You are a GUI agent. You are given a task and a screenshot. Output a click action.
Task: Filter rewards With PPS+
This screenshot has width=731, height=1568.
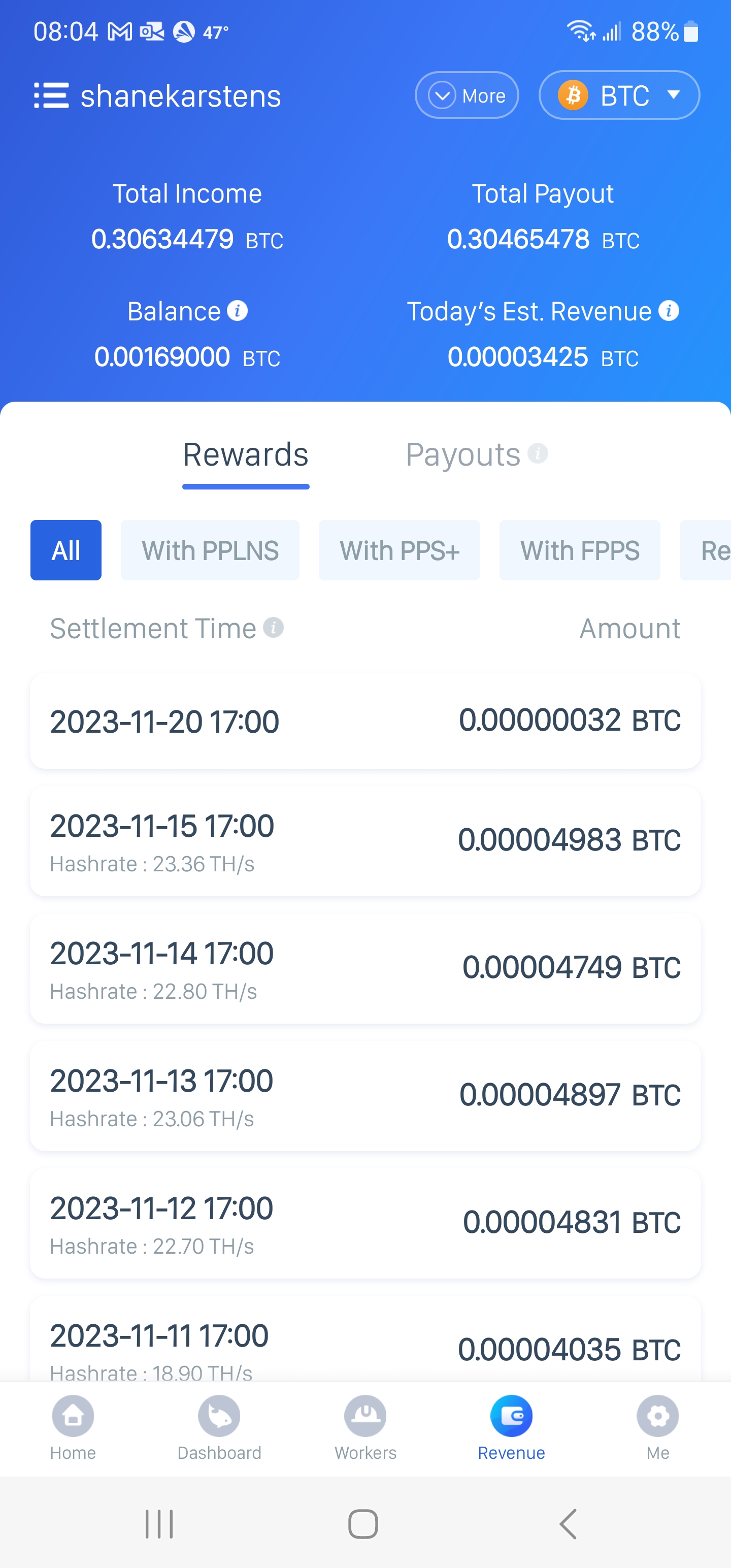point(400,550)
